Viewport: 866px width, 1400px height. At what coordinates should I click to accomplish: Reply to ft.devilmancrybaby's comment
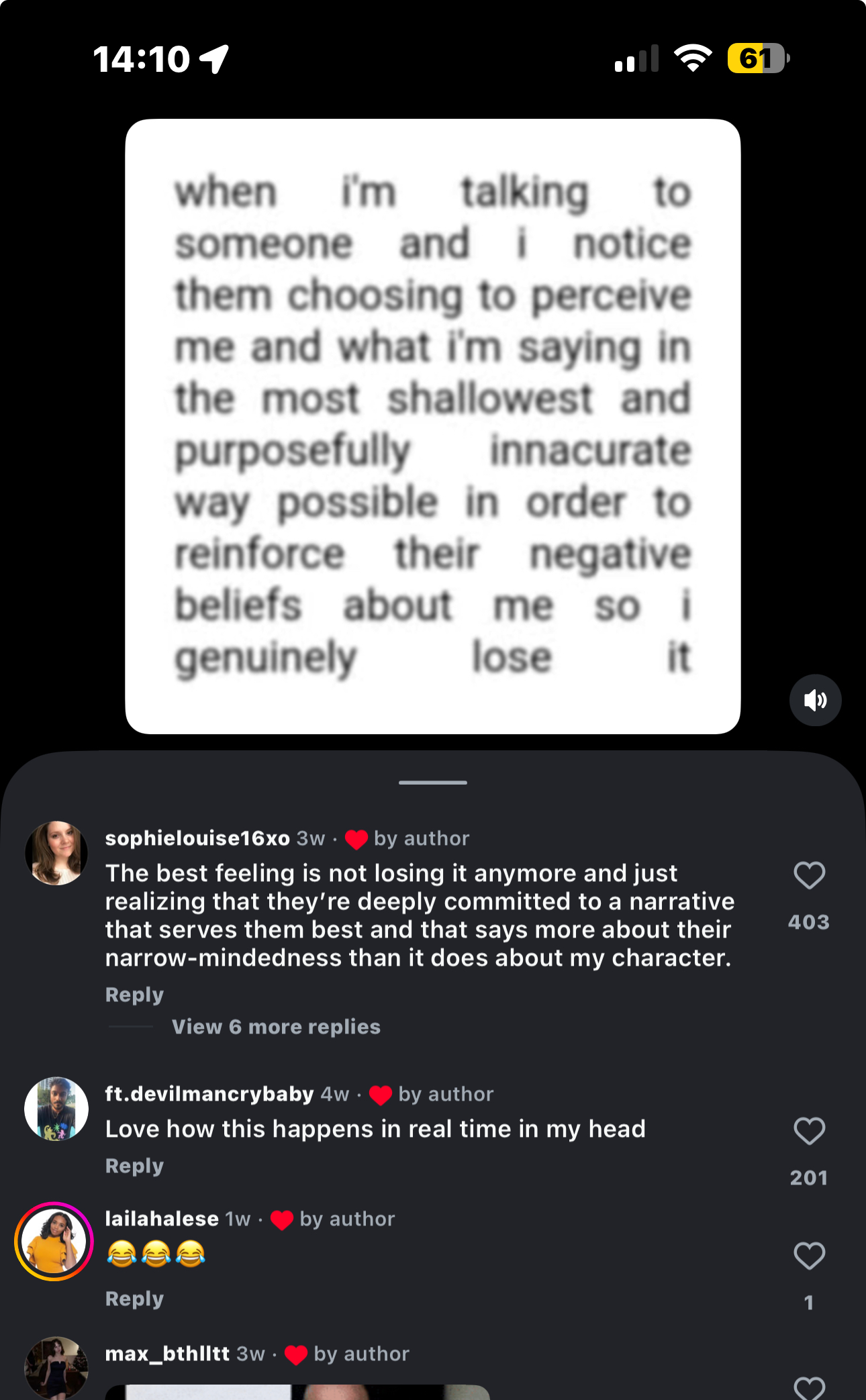pyautogui.click(x=134, y=1166)
